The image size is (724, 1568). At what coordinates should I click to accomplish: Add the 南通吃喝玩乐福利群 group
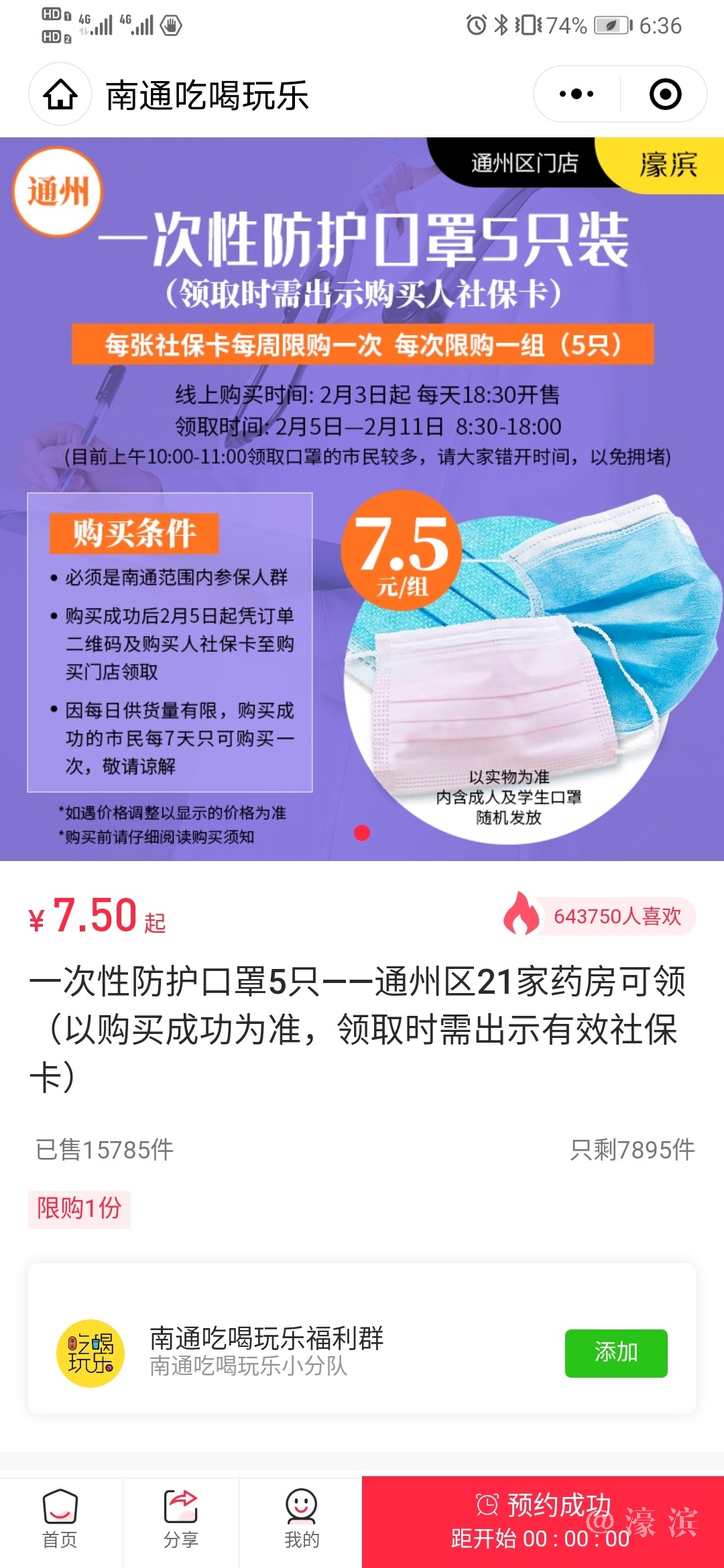[615, 1353]
